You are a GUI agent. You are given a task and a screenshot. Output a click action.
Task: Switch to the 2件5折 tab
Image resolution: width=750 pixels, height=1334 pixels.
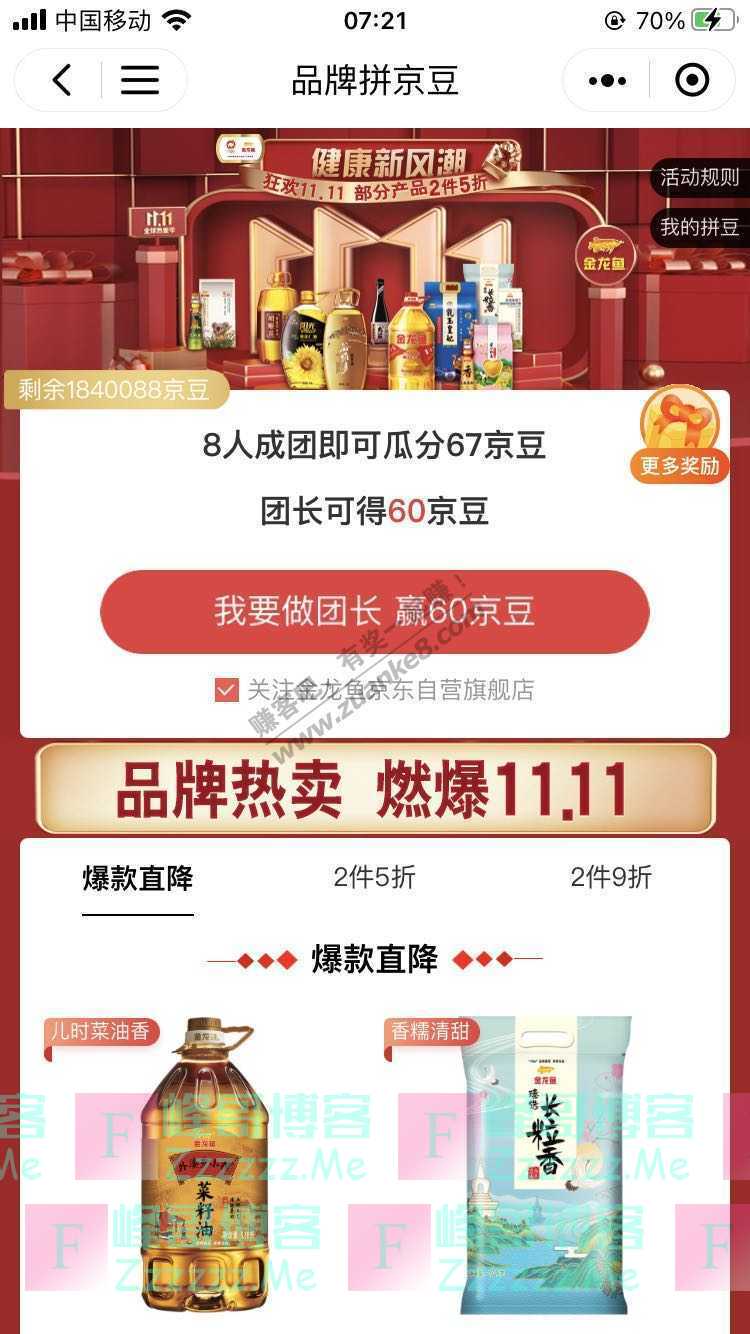[x=374, y=878]
